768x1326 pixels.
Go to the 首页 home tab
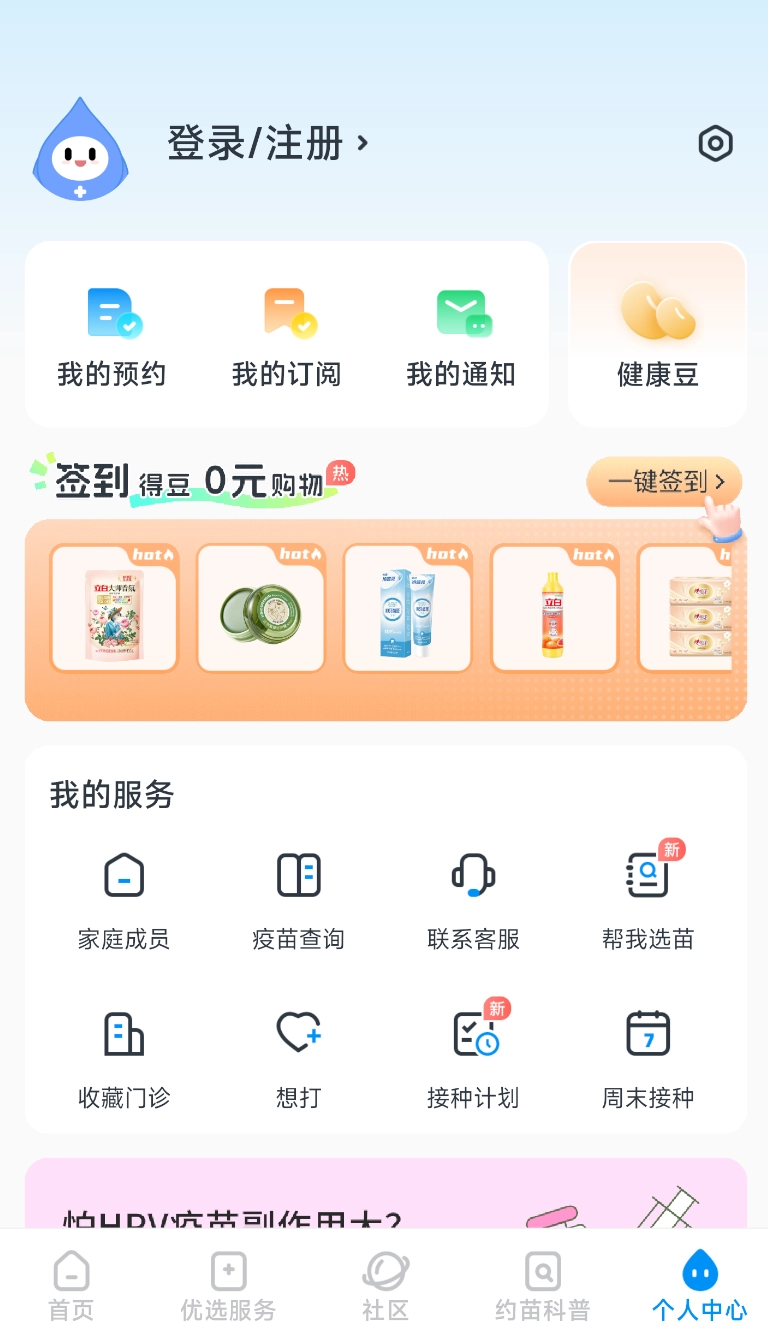point(71,1285)
